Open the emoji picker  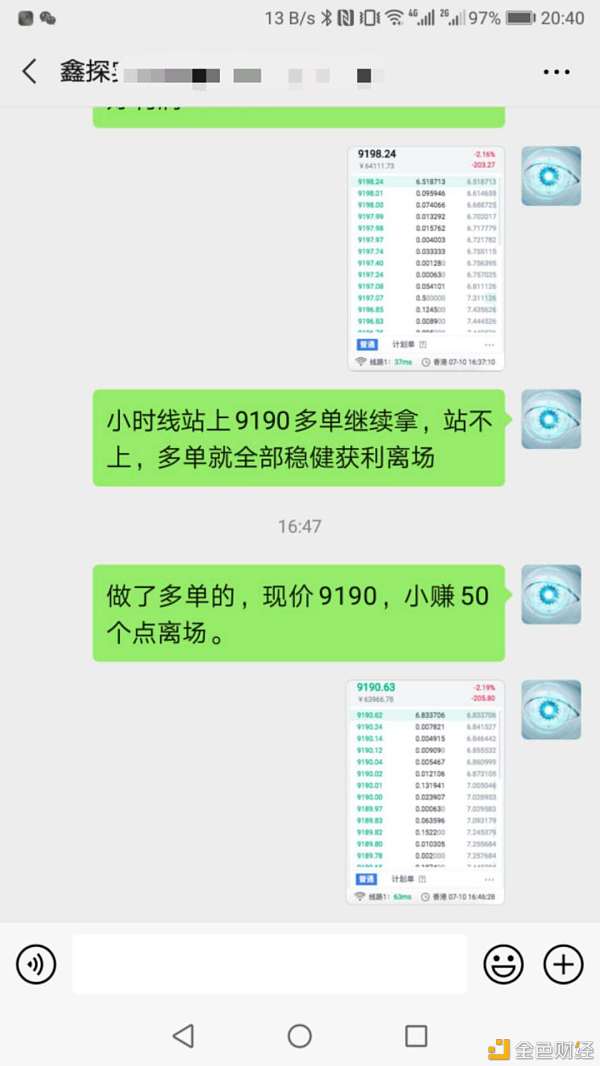tap(504, 964)
